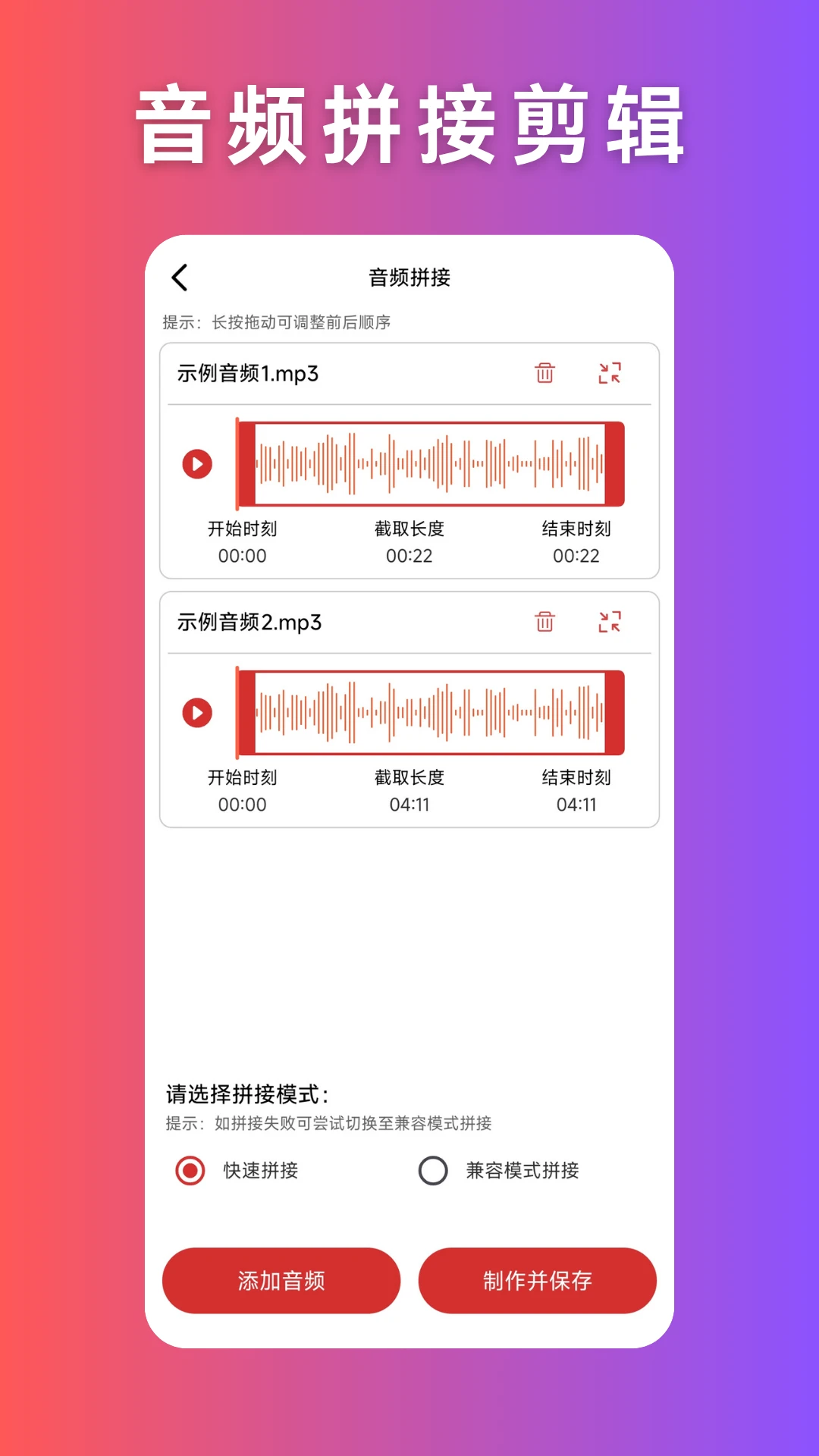The width and height of the screenshot is (819, 1456).
Task: Tap the back arrow to leave 音频拼接
Action: (x=180, y=278)
